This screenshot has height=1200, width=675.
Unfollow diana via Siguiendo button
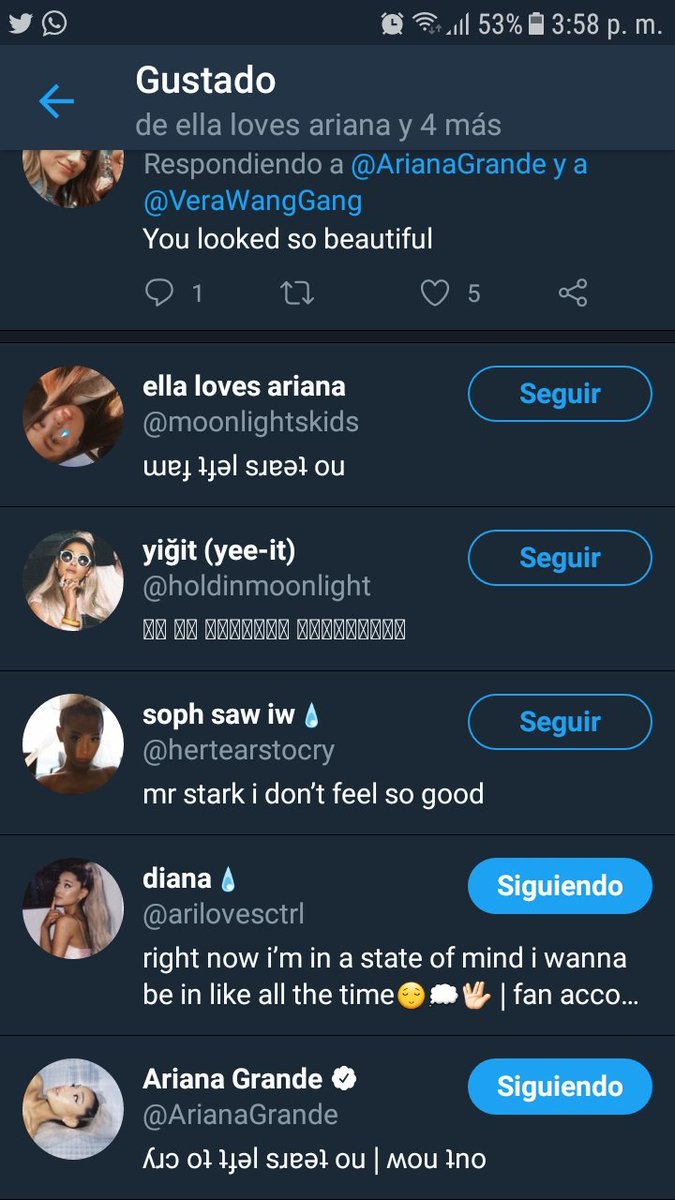pyautogui.click(x=560, y=886)
